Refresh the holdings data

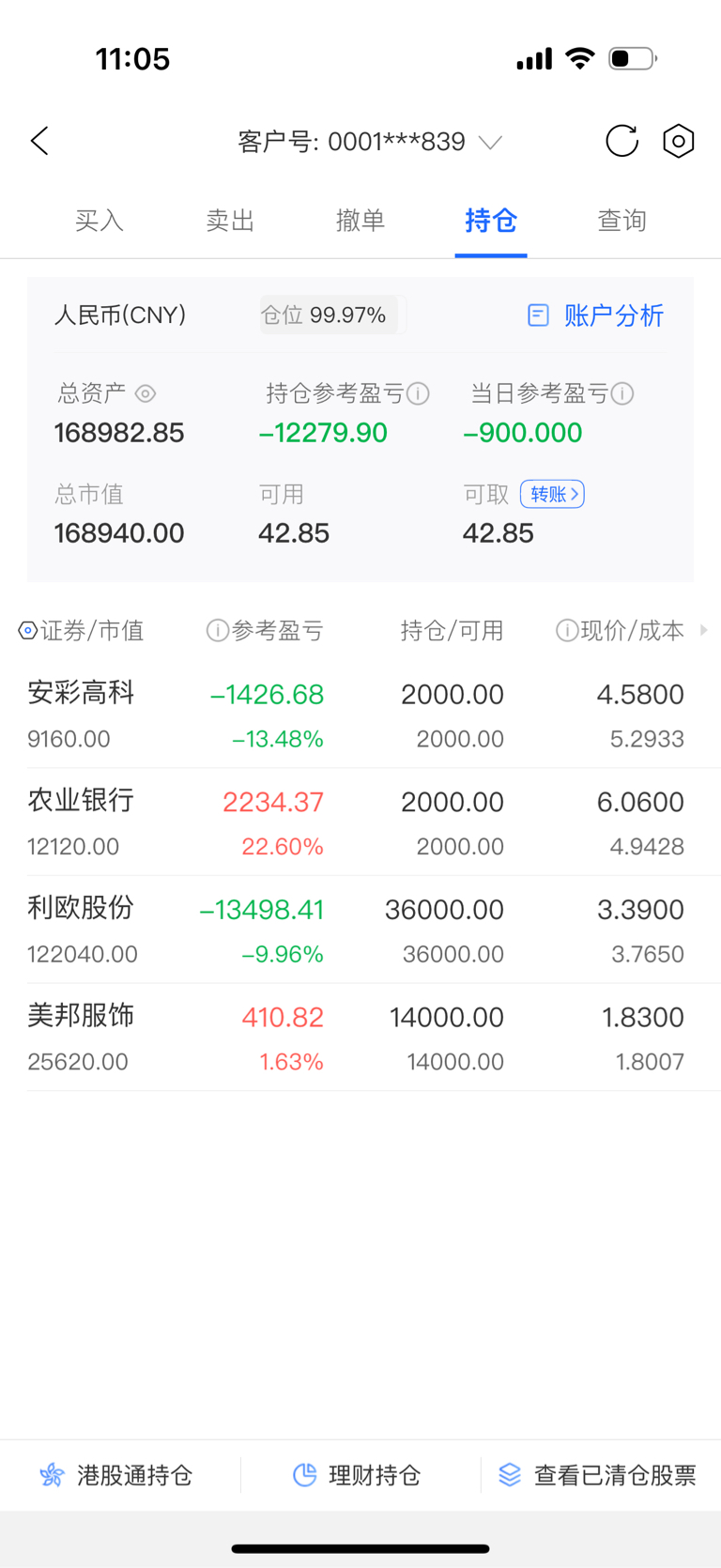point(621,142)
